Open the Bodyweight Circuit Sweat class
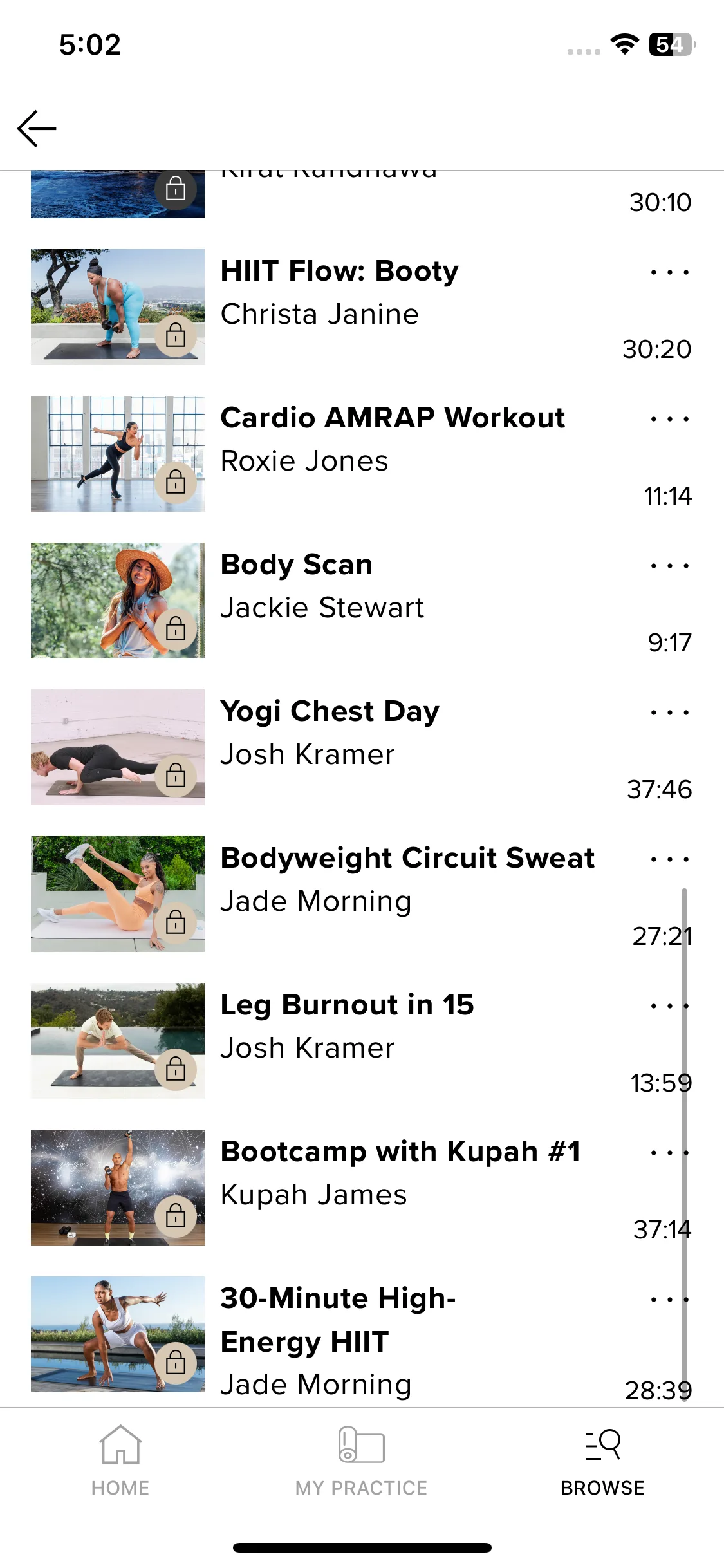The image size is (724, 1568). 407,859
